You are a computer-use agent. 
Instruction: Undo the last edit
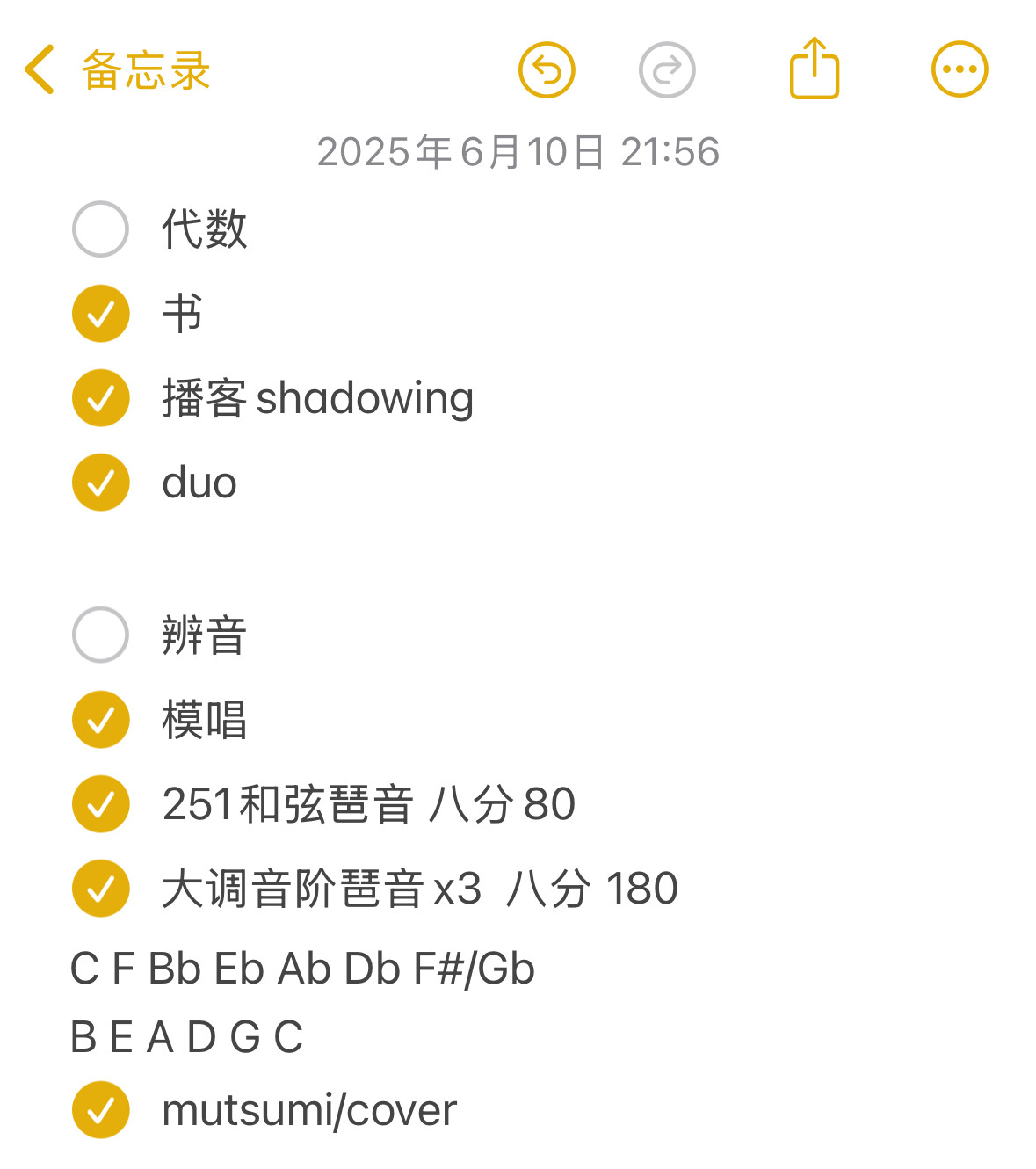[547, 70]
